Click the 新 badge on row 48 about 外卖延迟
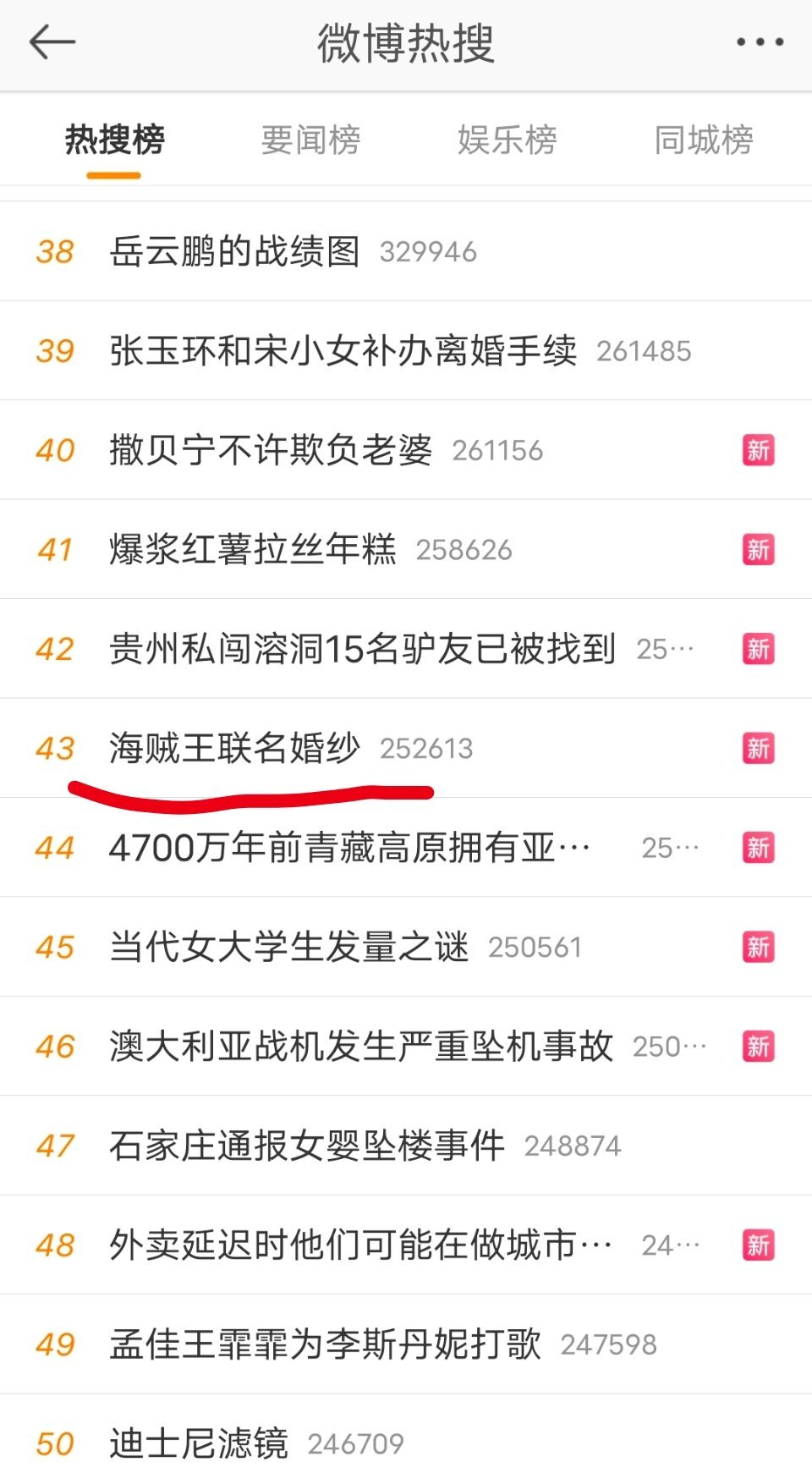812x1484 pixels. (x=759, y=1245)
